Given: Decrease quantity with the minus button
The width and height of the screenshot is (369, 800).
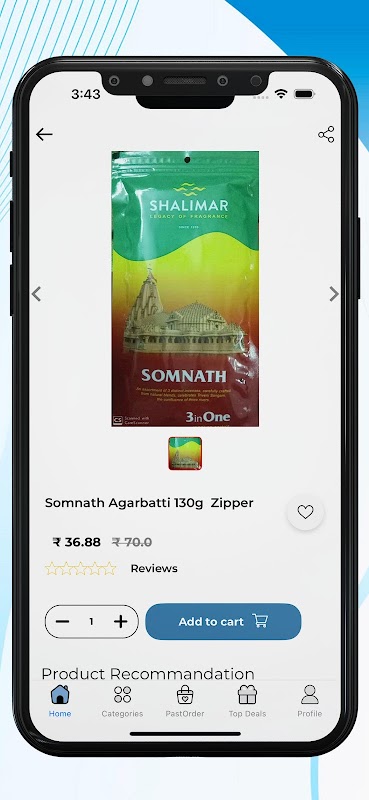Looking at the screenshot, I should coord(62,621).
